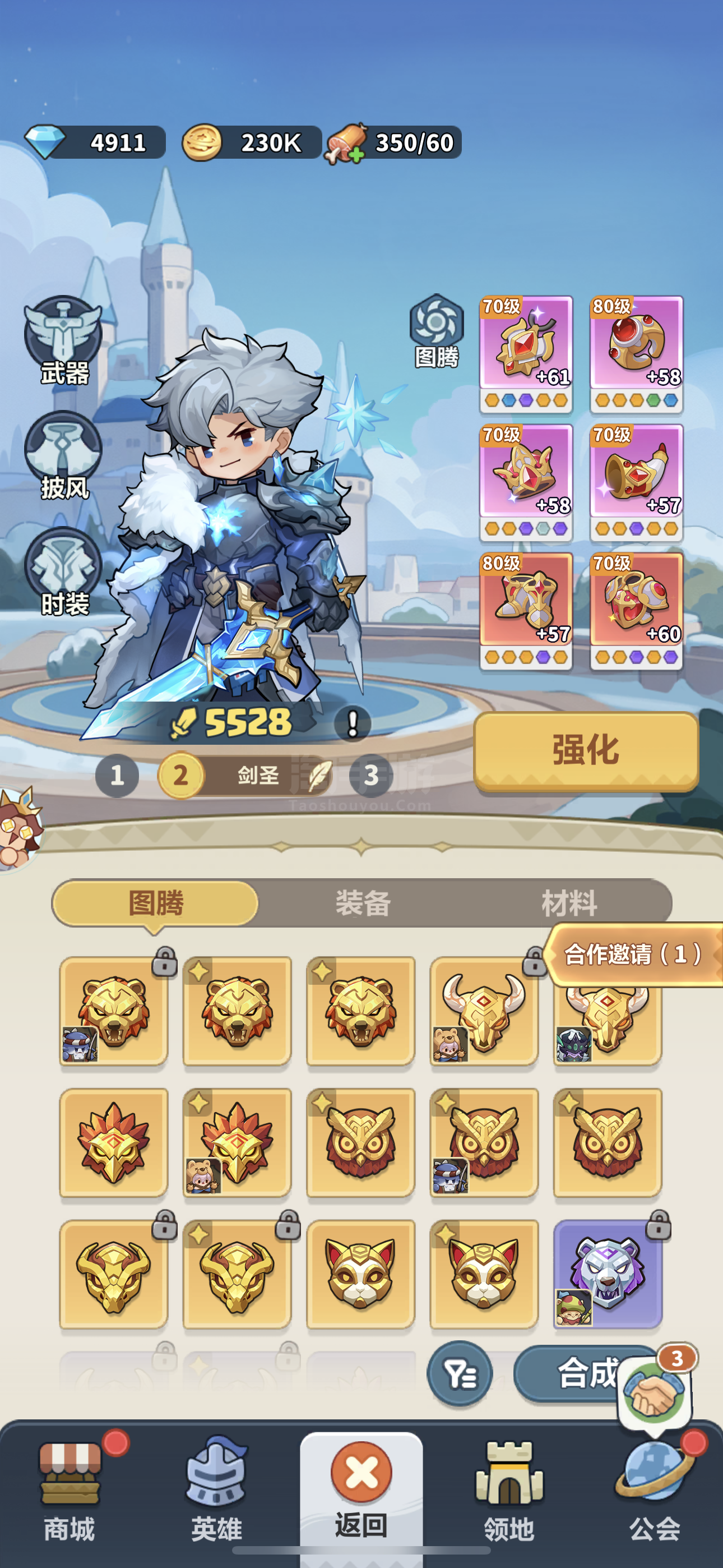Select the purple white bear totem
723x1568 pixels.
608,1274
